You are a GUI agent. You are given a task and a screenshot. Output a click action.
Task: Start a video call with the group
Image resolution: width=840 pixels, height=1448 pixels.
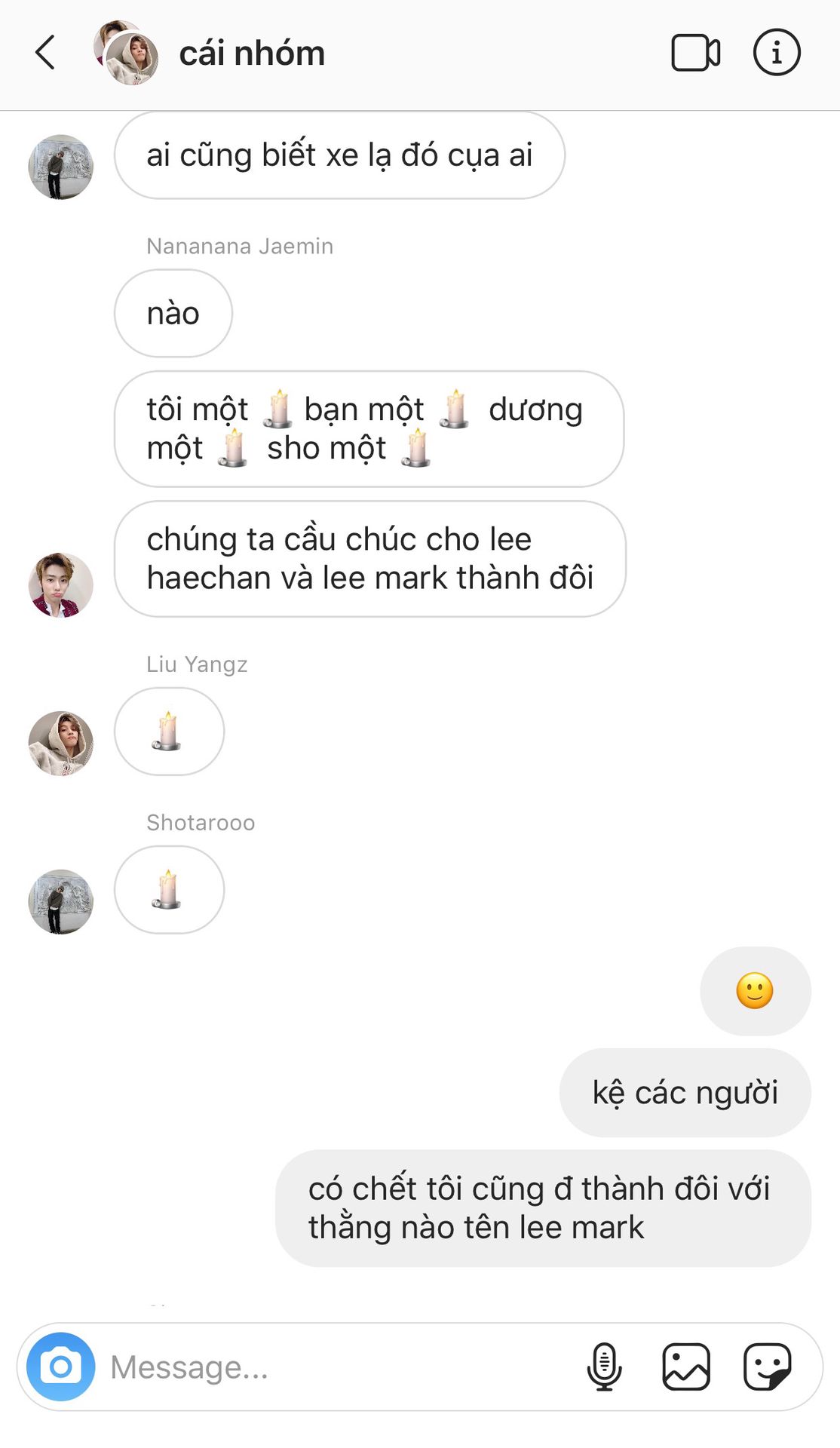click(695, 53)
